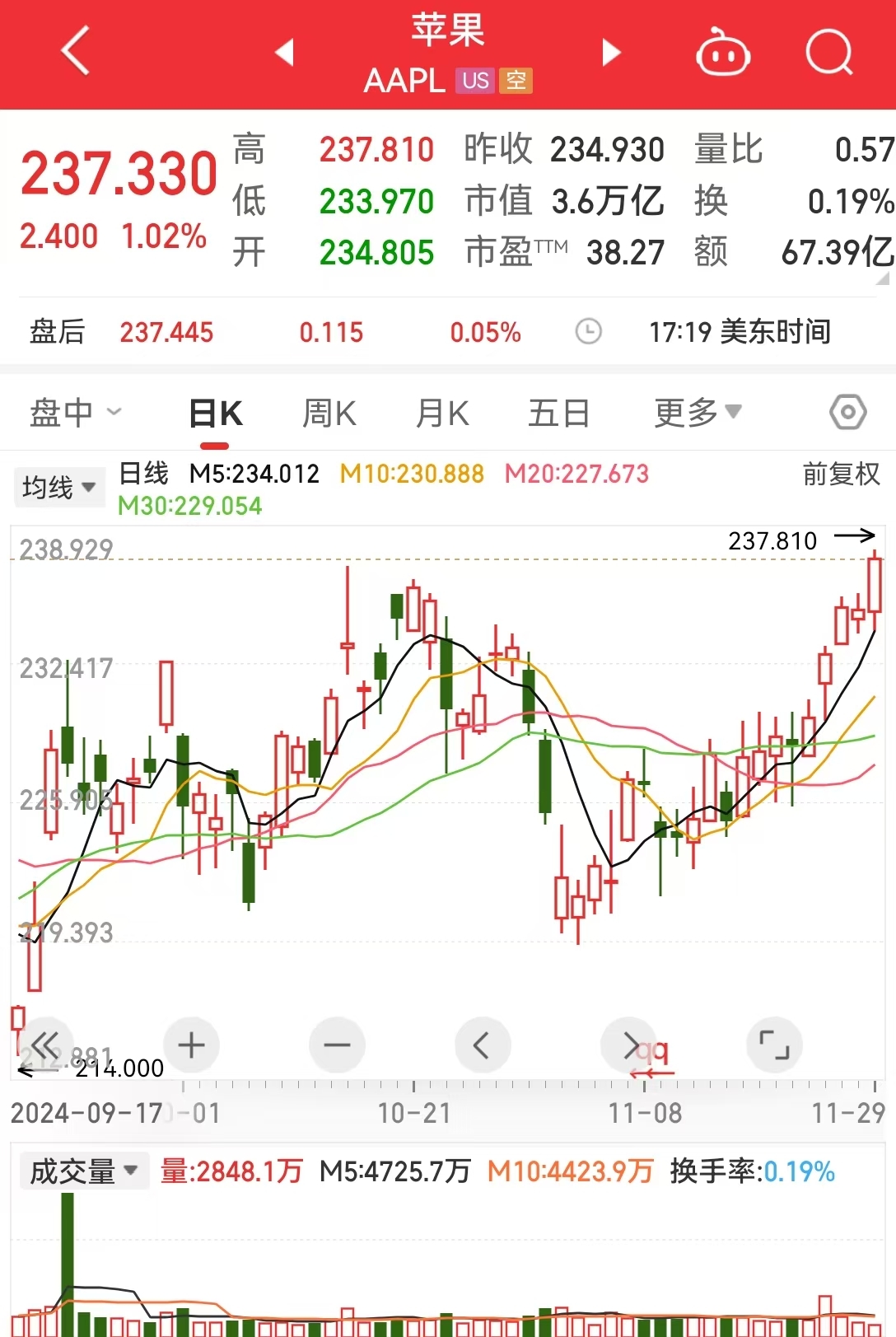Viewport: 896px width, 1337px height.
Task: Switch to next stock with right arrow
Action: coord(611,51)
